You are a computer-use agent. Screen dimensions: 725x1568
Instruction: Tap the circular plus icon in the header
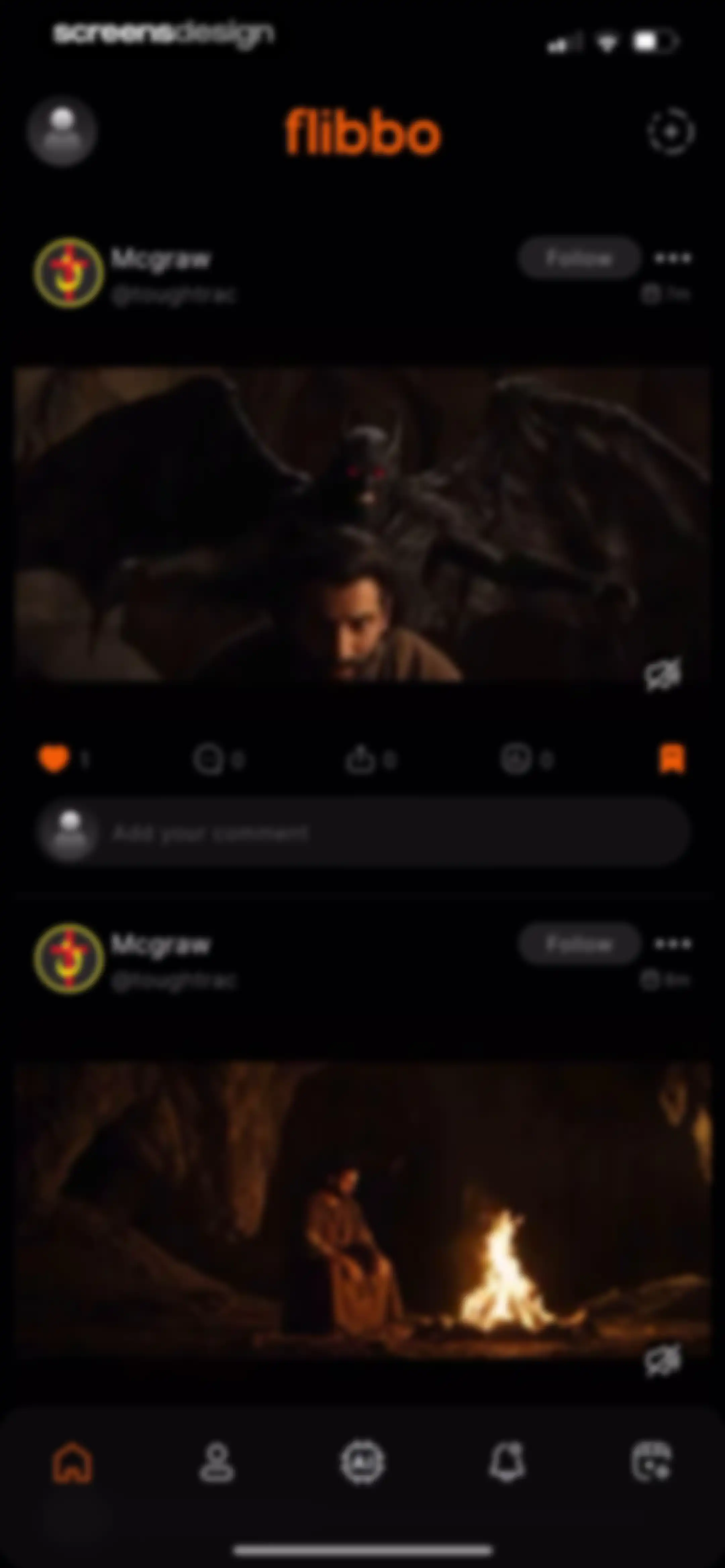tap(671, 132)
